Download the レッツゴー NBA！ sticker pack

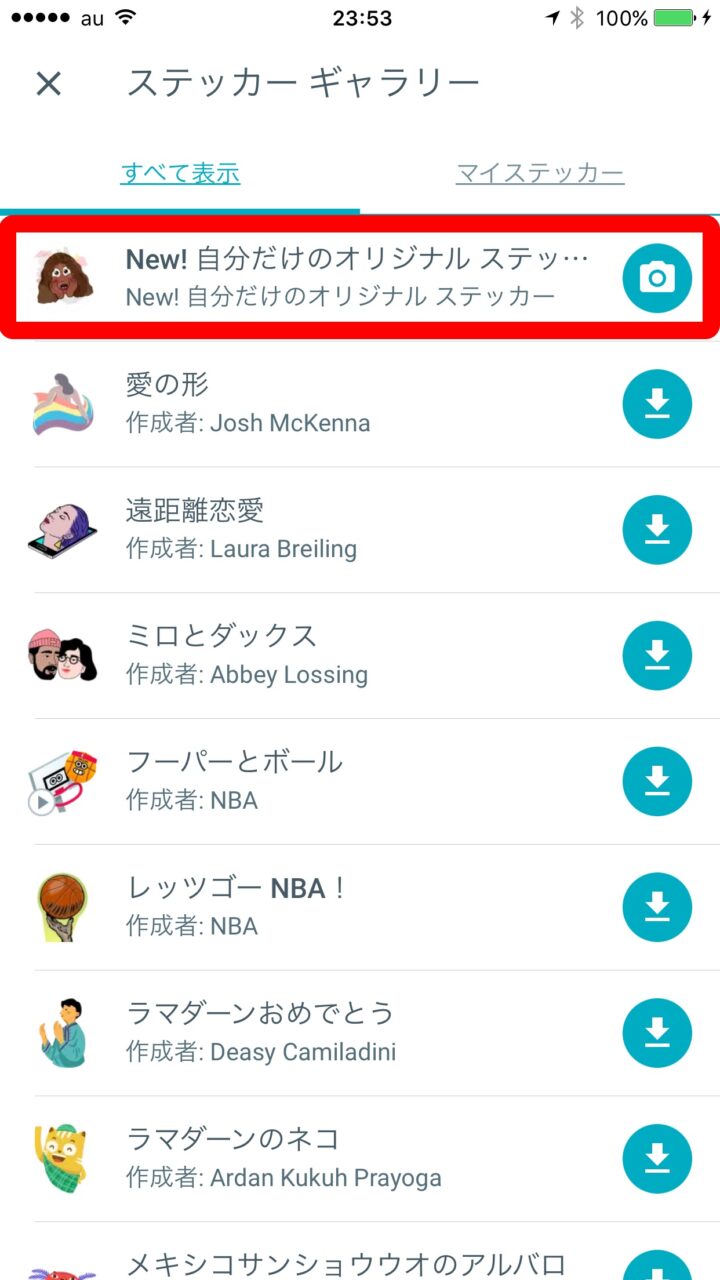(x=657, y=908)
